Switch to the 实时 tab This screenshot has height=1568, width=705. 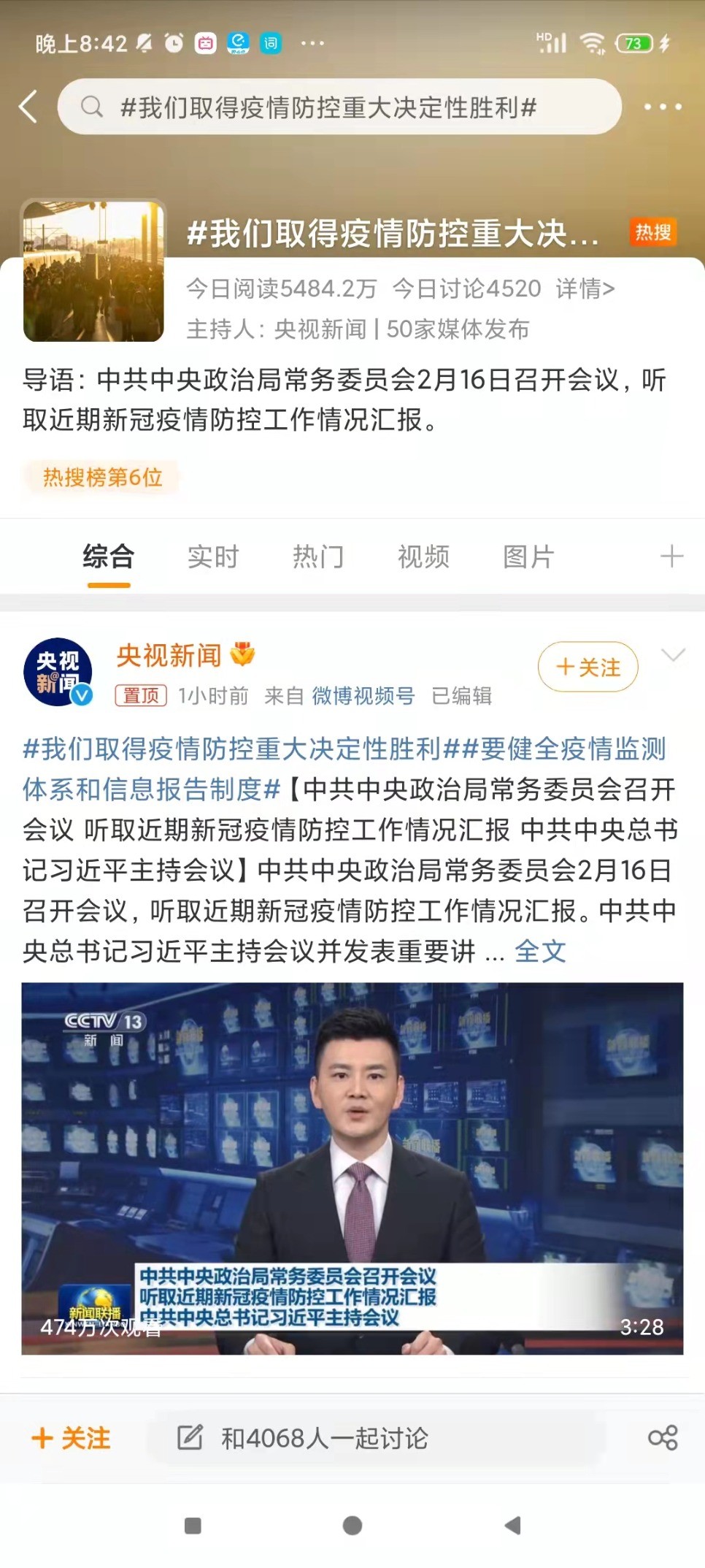(213, 557)
